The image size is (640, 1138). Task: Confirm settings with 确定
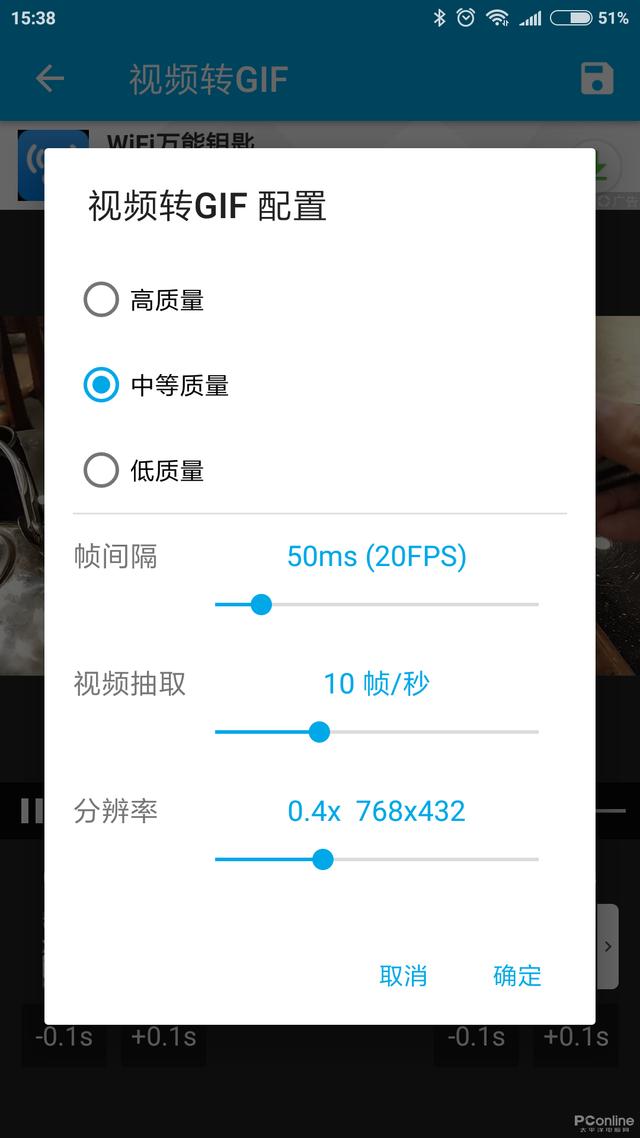(x=517, y=975)
